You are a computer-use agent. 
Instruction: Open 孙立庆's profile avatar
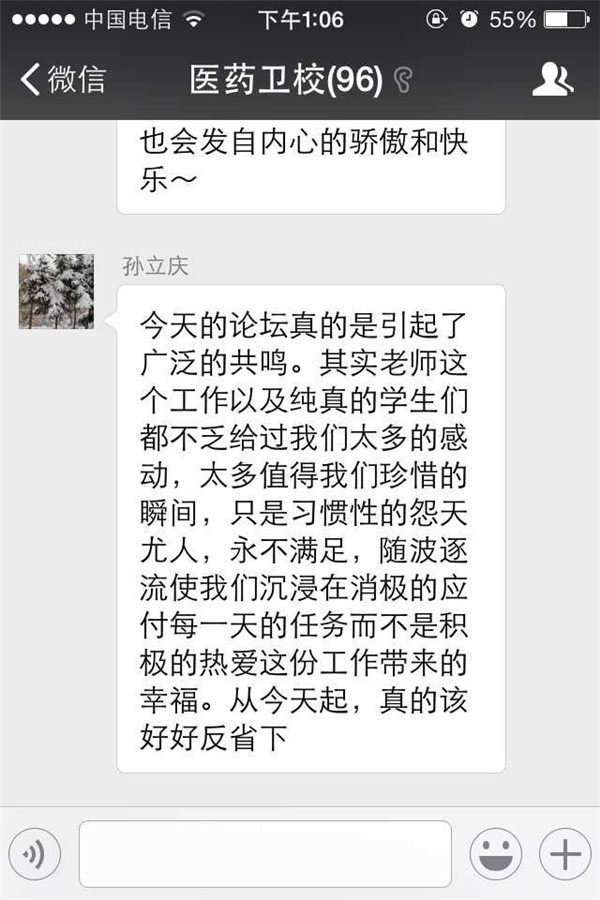[56, 292]
